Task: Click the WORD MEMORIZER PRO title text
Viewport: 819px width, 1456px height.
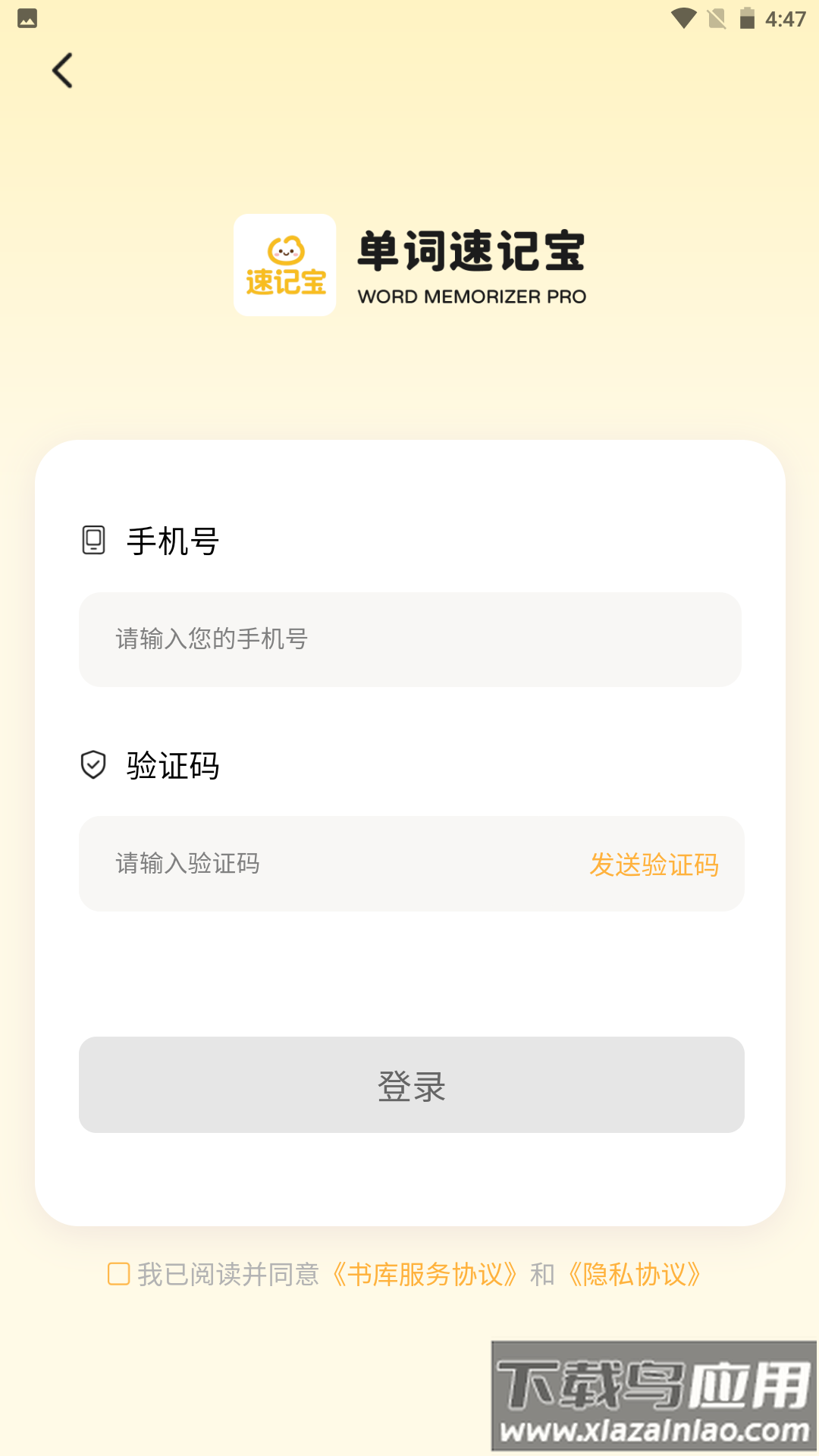Action: tap(472, 297)
